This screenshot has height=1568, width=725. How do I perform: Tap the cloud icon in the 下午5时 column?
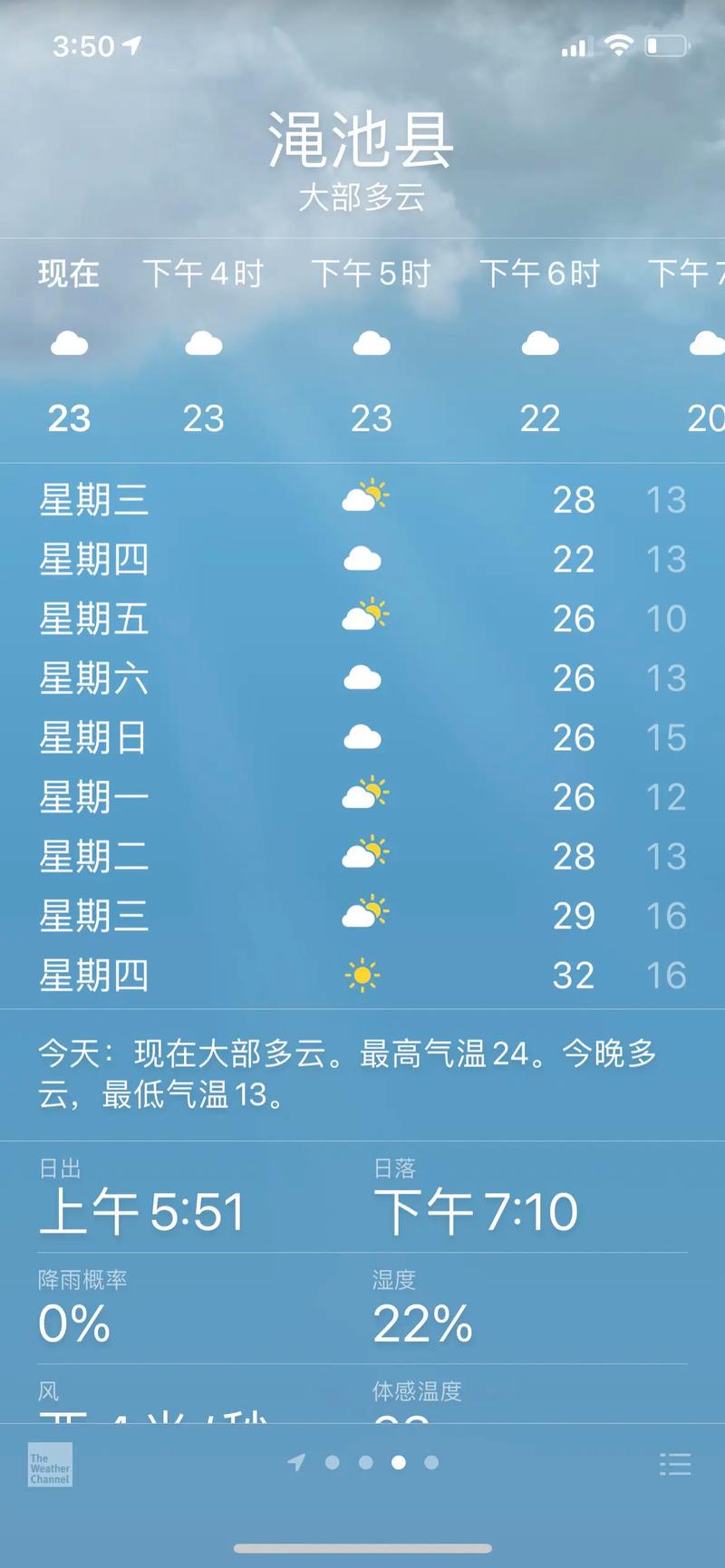[372, 342]
